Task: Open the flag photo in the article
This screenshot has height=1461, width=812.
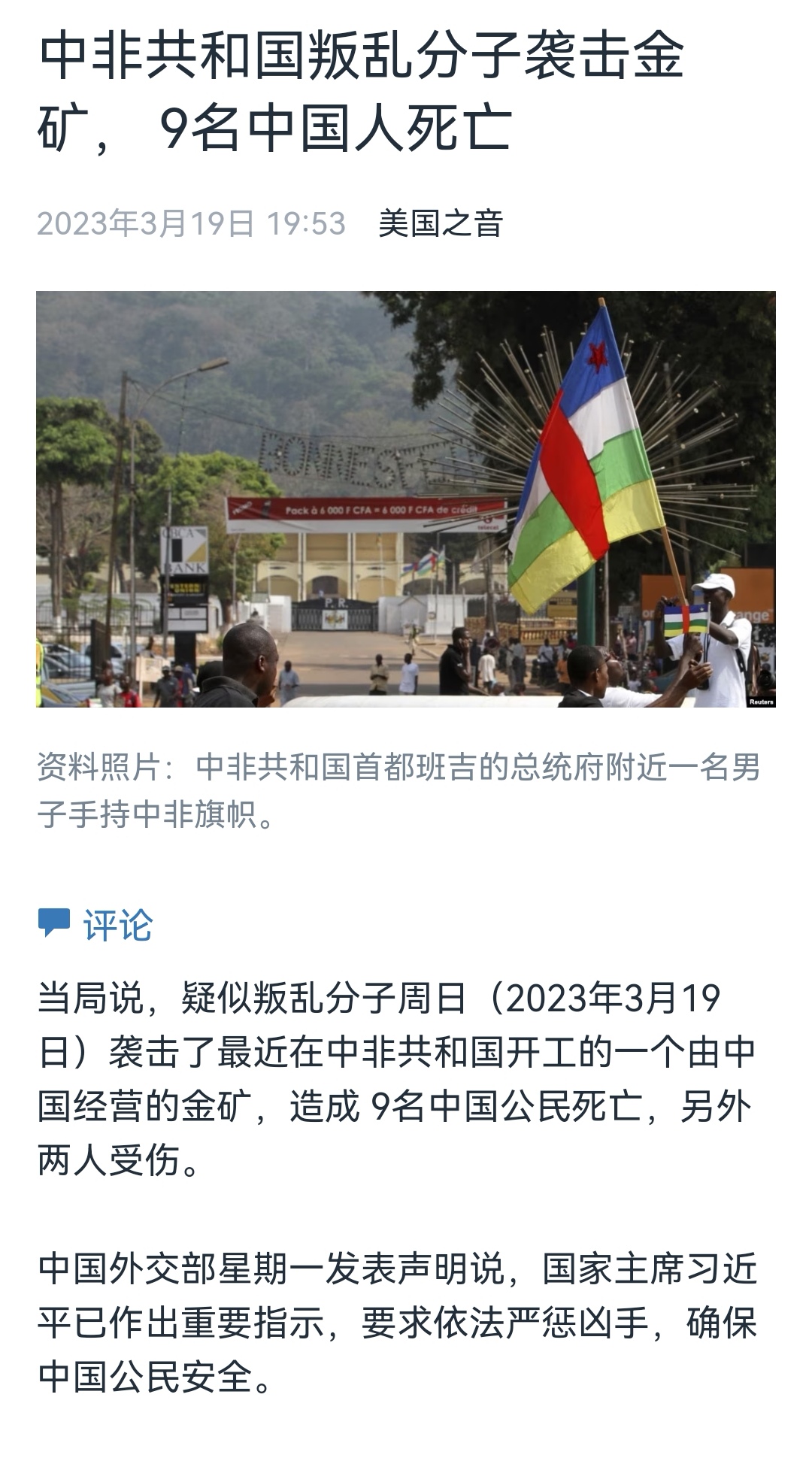Action: pyautogui.click(x=406, y=499)
